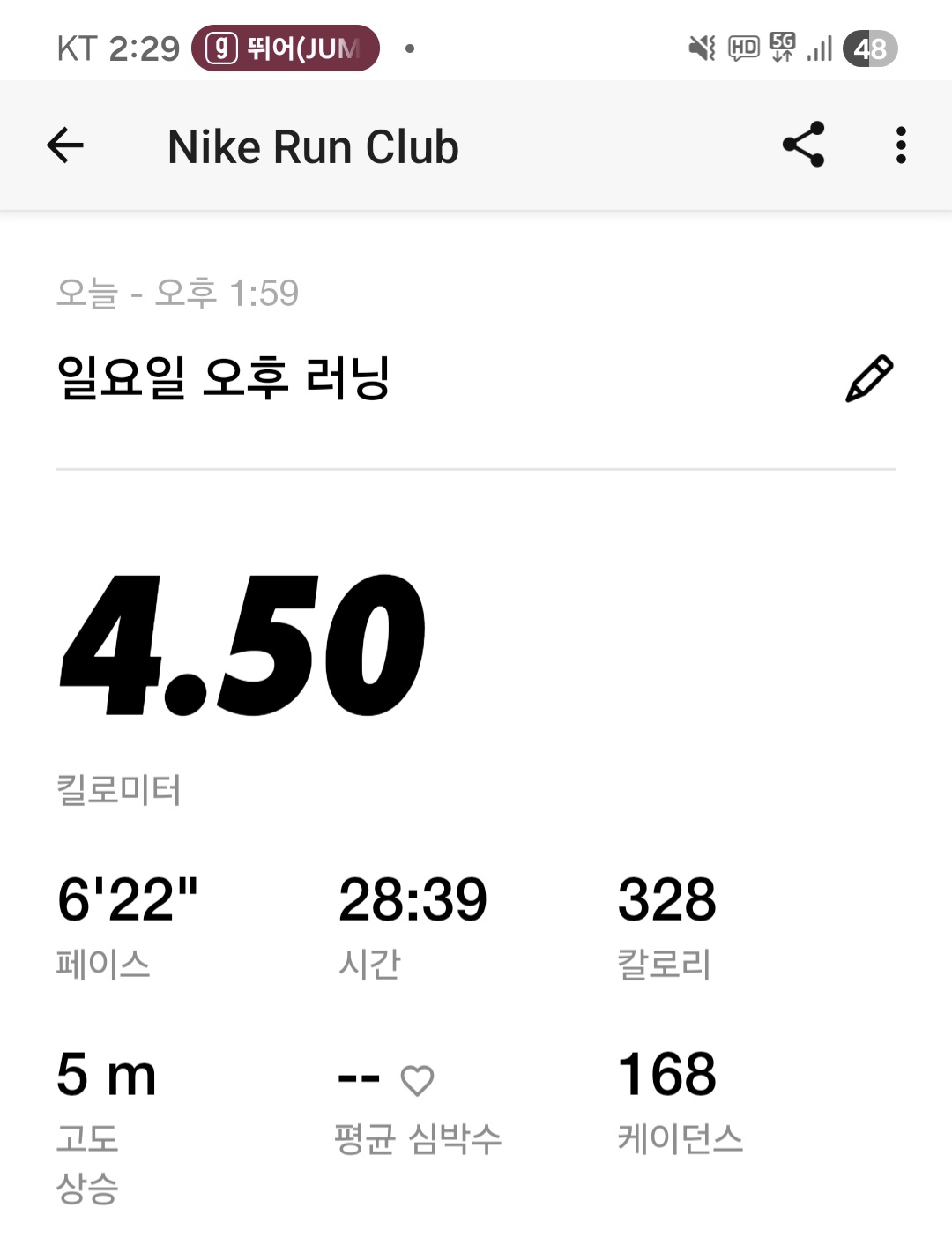
Task: Go back from the run summary
Action: (x=65, y=145)
